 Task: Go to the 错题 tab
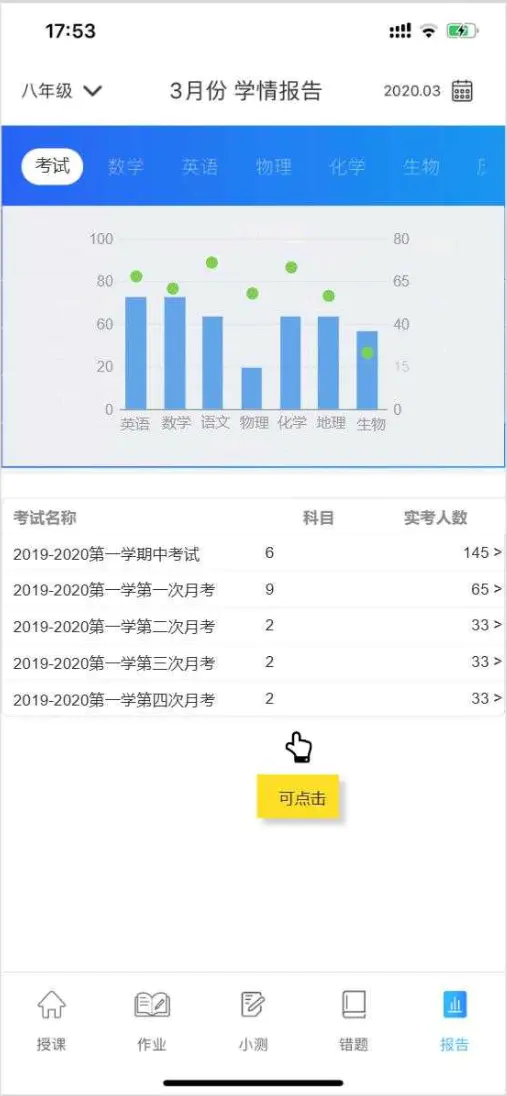[x=354, y=1021]
